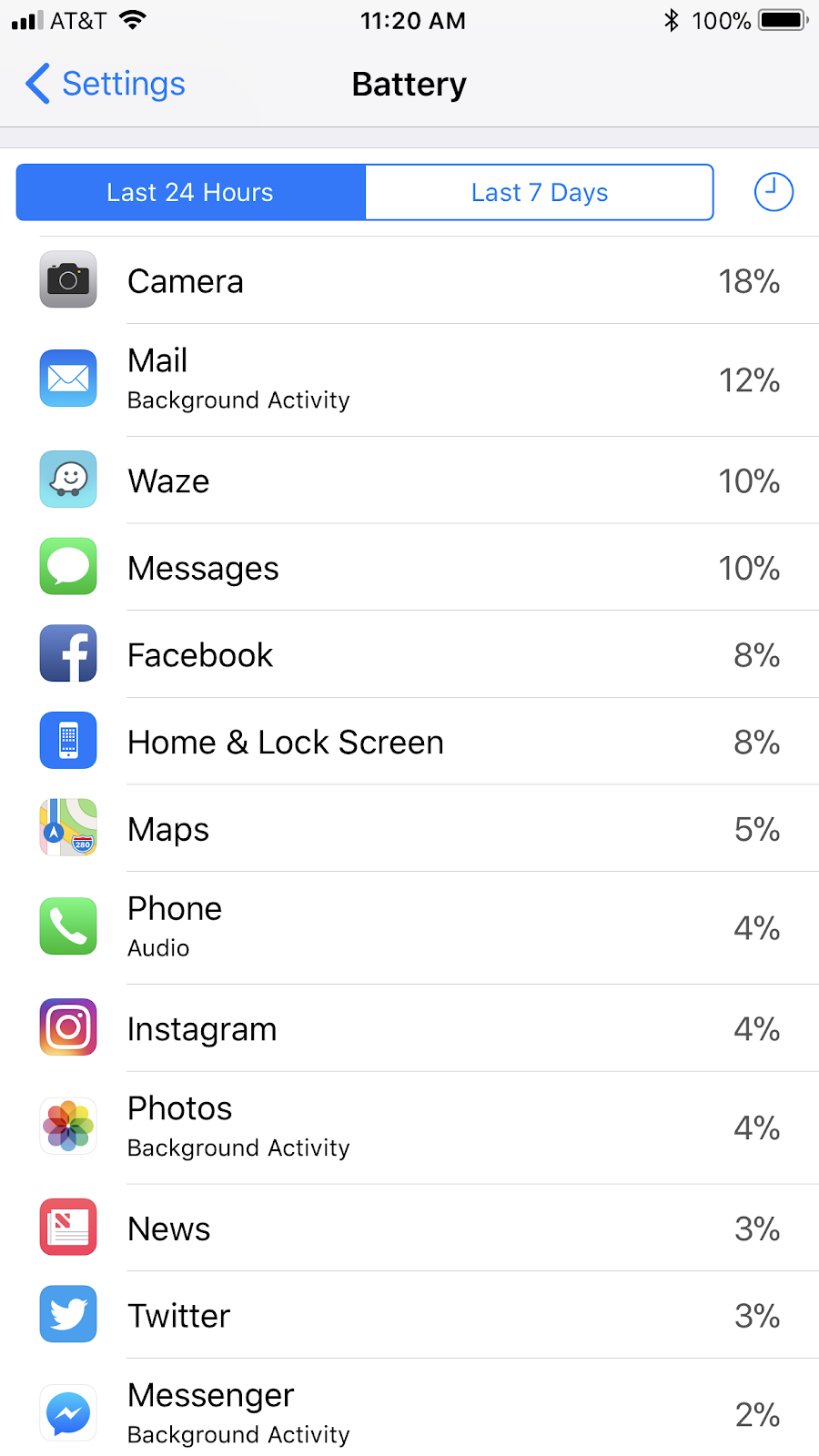Go back to Settings

coord(106,84)
